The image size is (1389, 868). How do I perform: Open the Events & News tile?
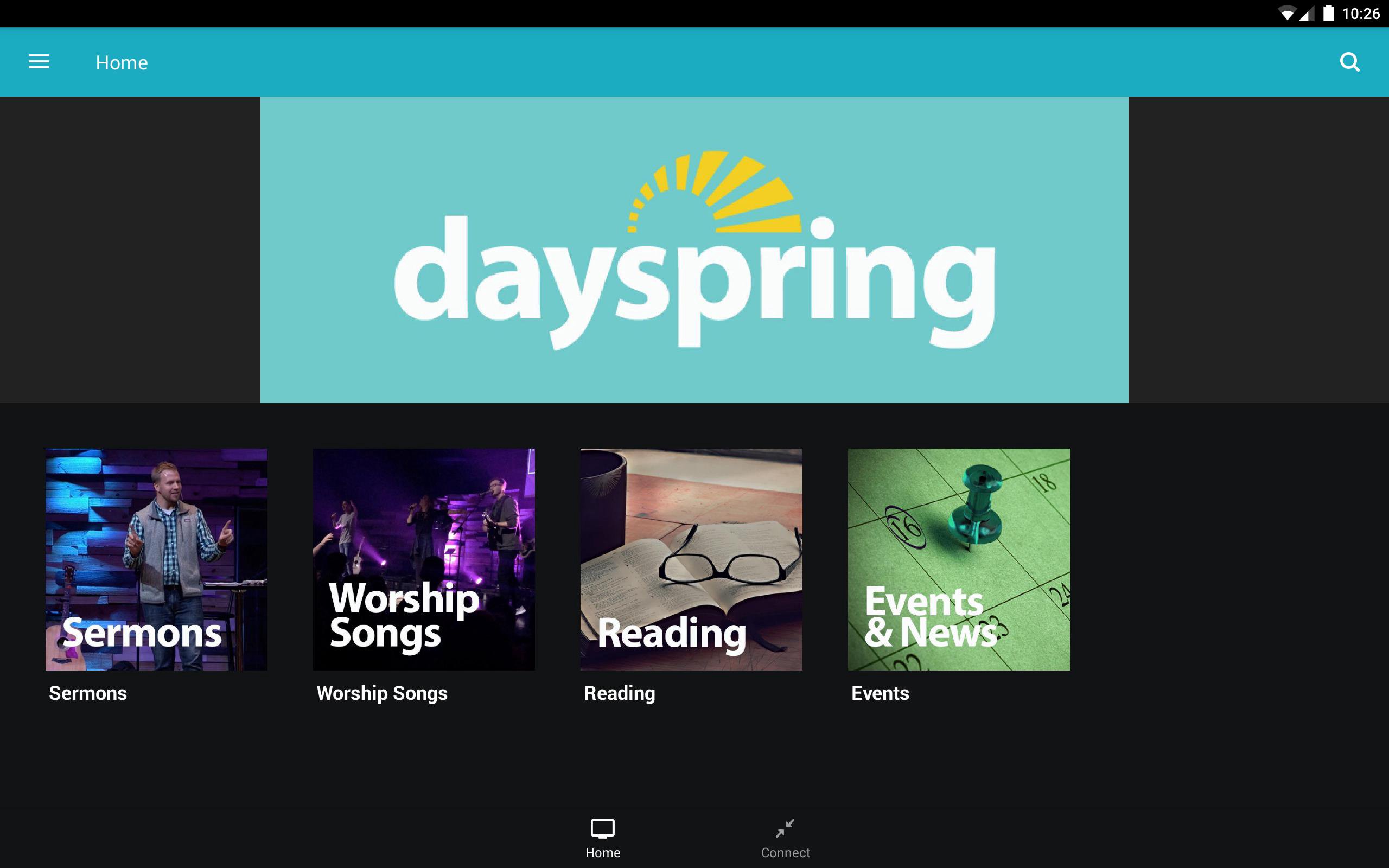(959, 559)
